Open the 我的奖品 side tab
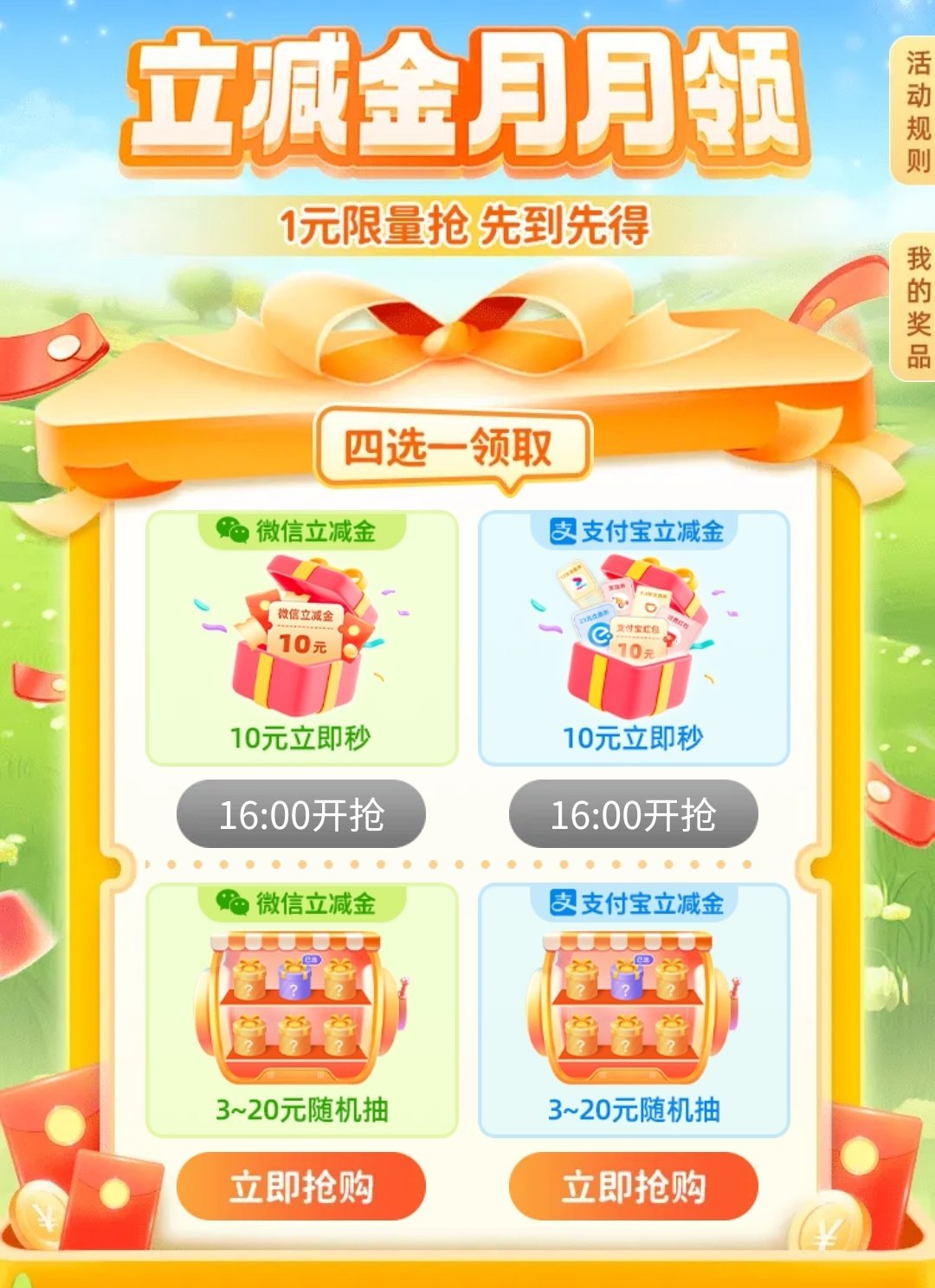Image resolution: width=935 pixels, height=1288 pixels. click(916, 307)
